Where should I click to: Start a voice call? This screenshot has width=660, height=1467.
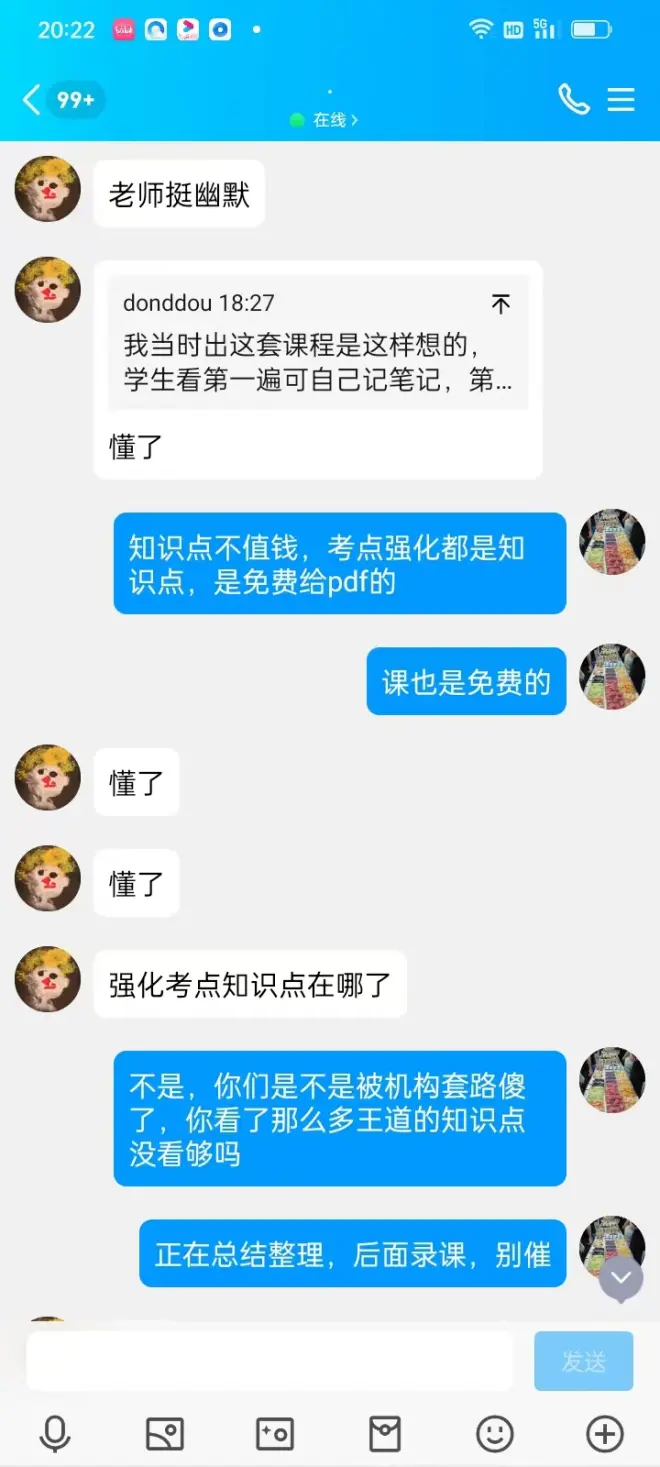coord(573,100)
